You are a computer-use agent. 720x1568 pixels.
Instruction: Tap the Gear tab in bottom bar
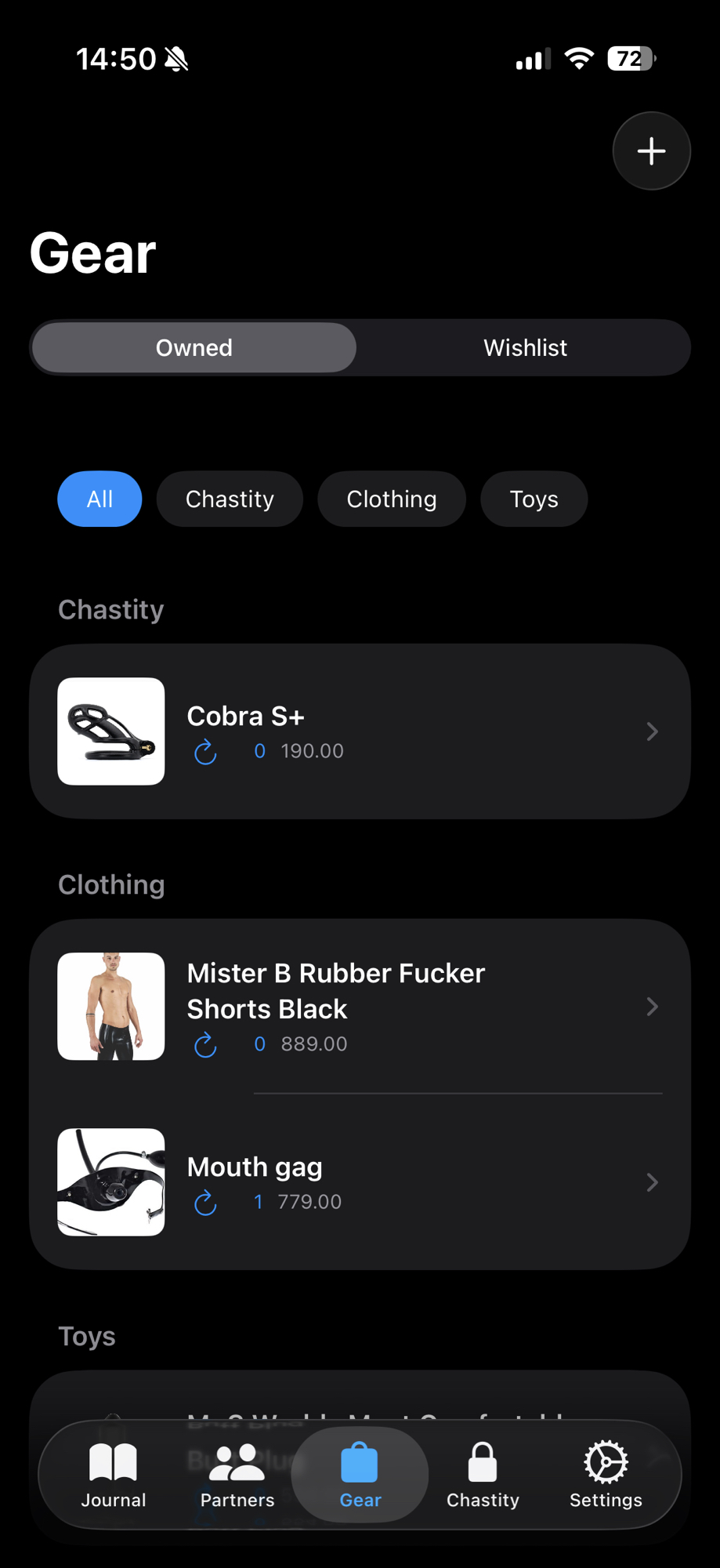pos(360,1475)
